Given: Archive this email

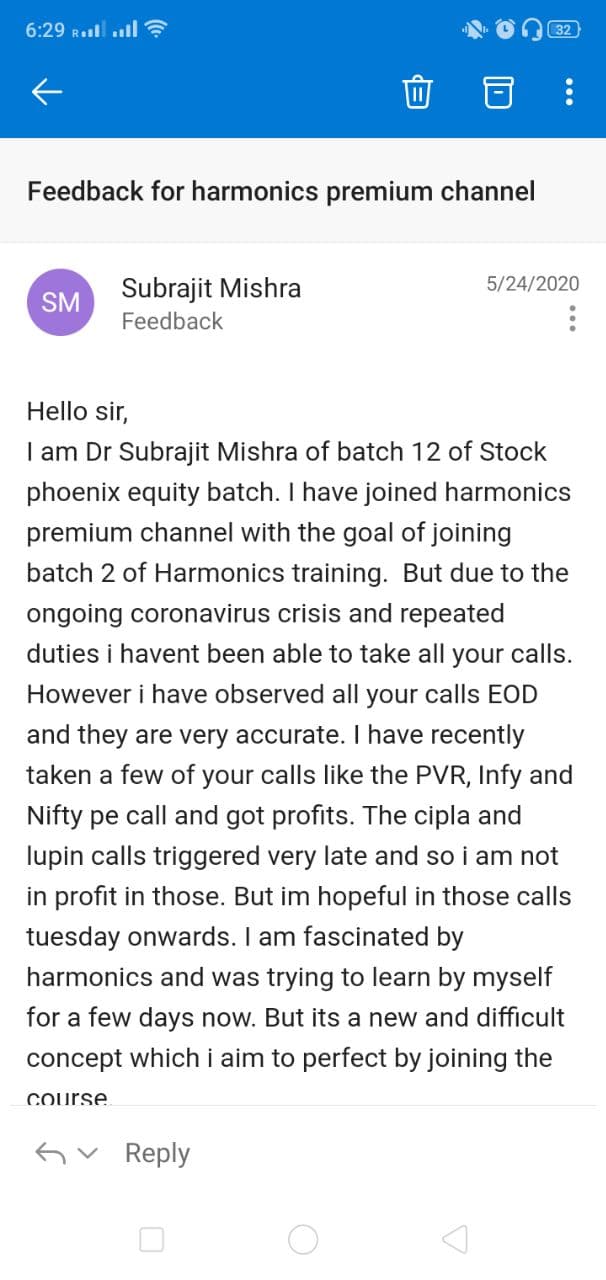Looking at the screenshot, I should [x=498, y=93].
